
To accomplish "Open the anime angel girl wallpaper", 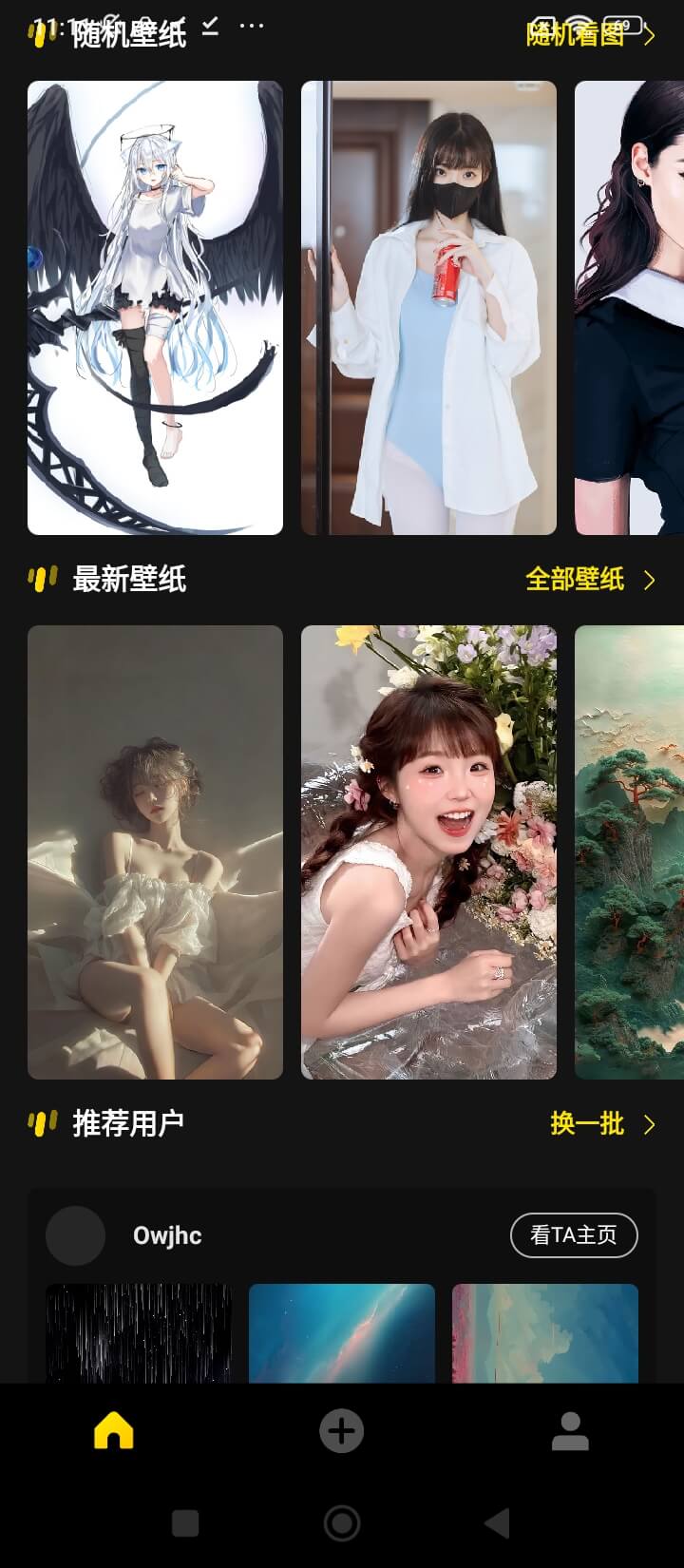I will (155, 307).
